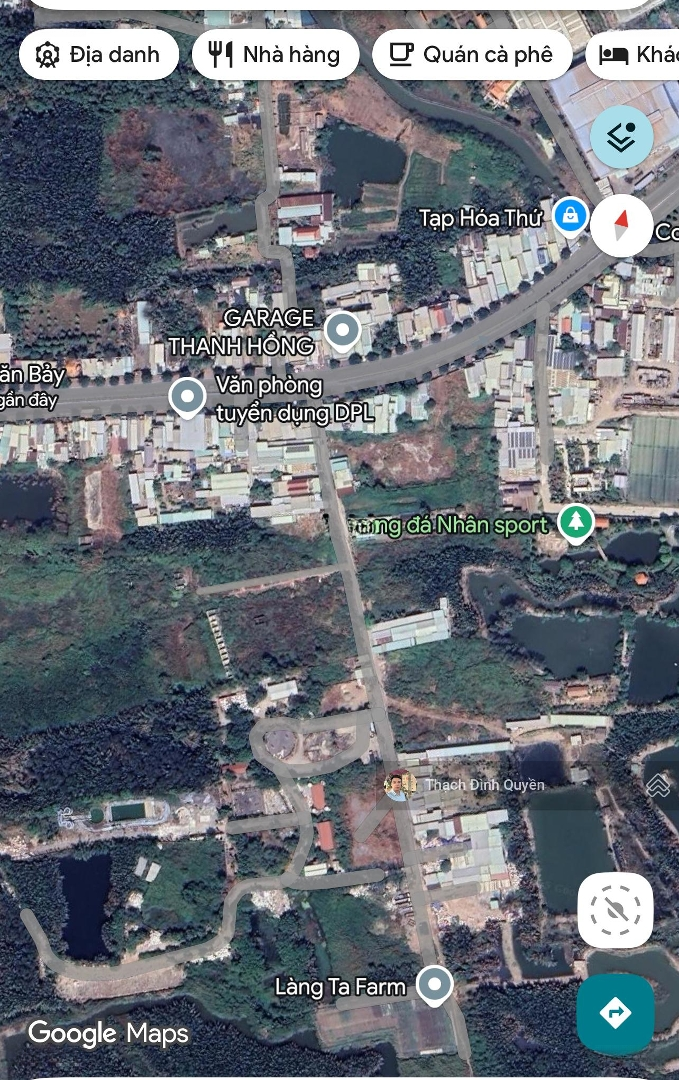Open directions with the arrow button
679x1080 pixels.
point(615,1013)
